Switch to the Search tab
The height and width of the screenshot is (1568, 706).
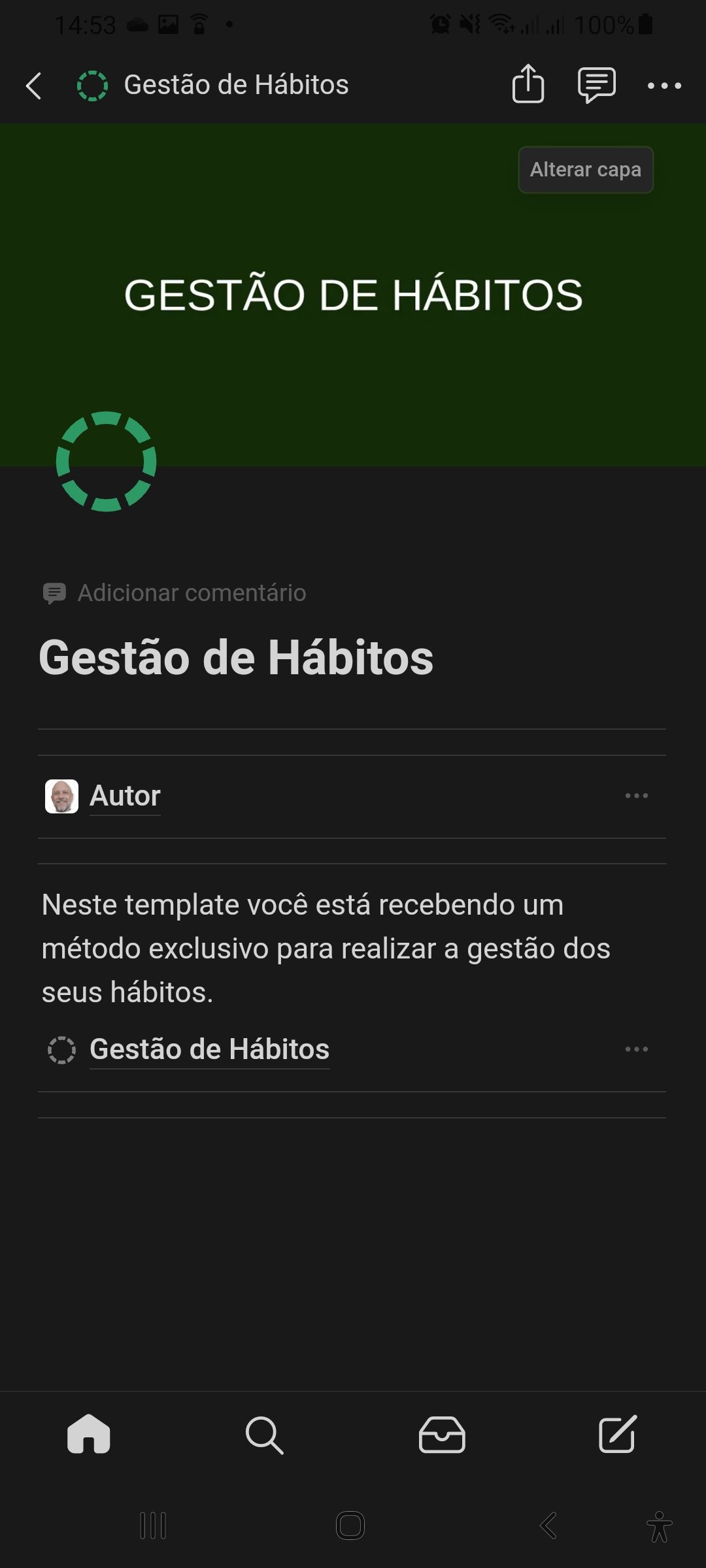(x=264, y=1435)
